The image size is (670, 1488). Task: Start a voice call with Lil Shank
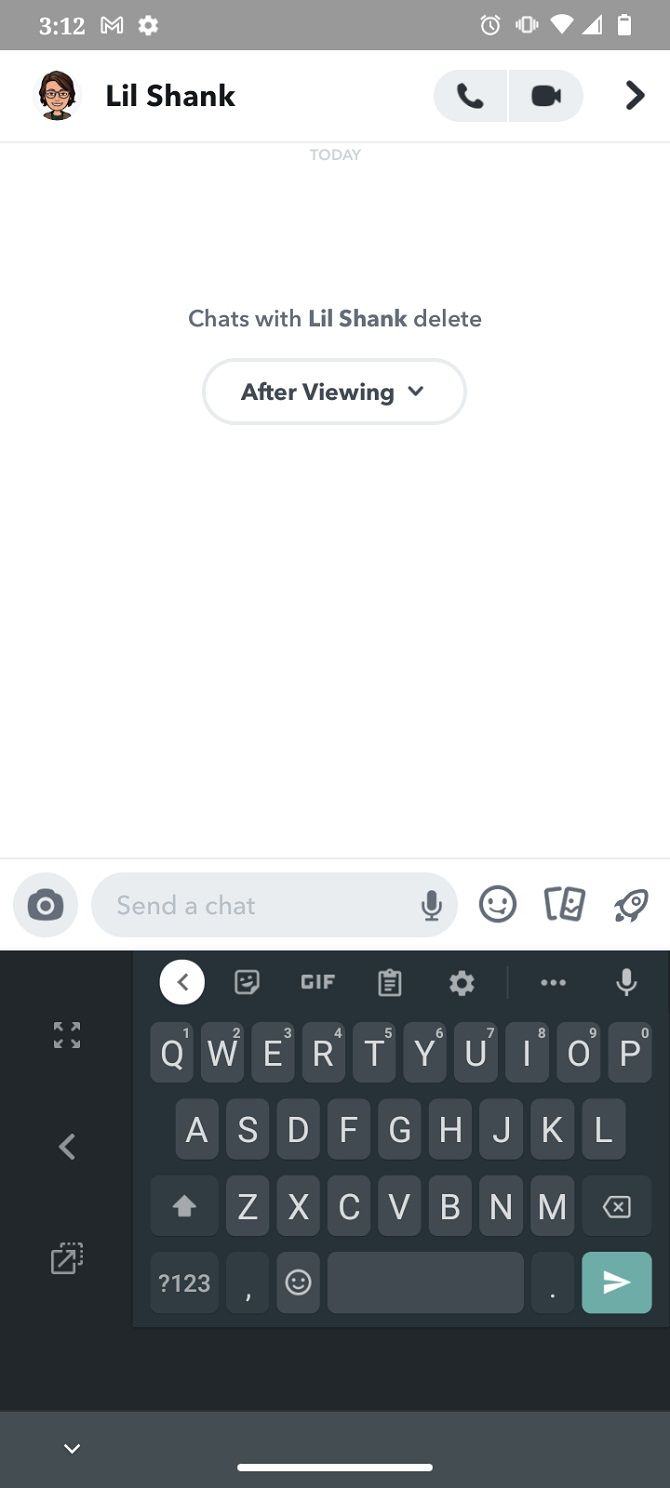pyautogui.click(x=470, y=96)
